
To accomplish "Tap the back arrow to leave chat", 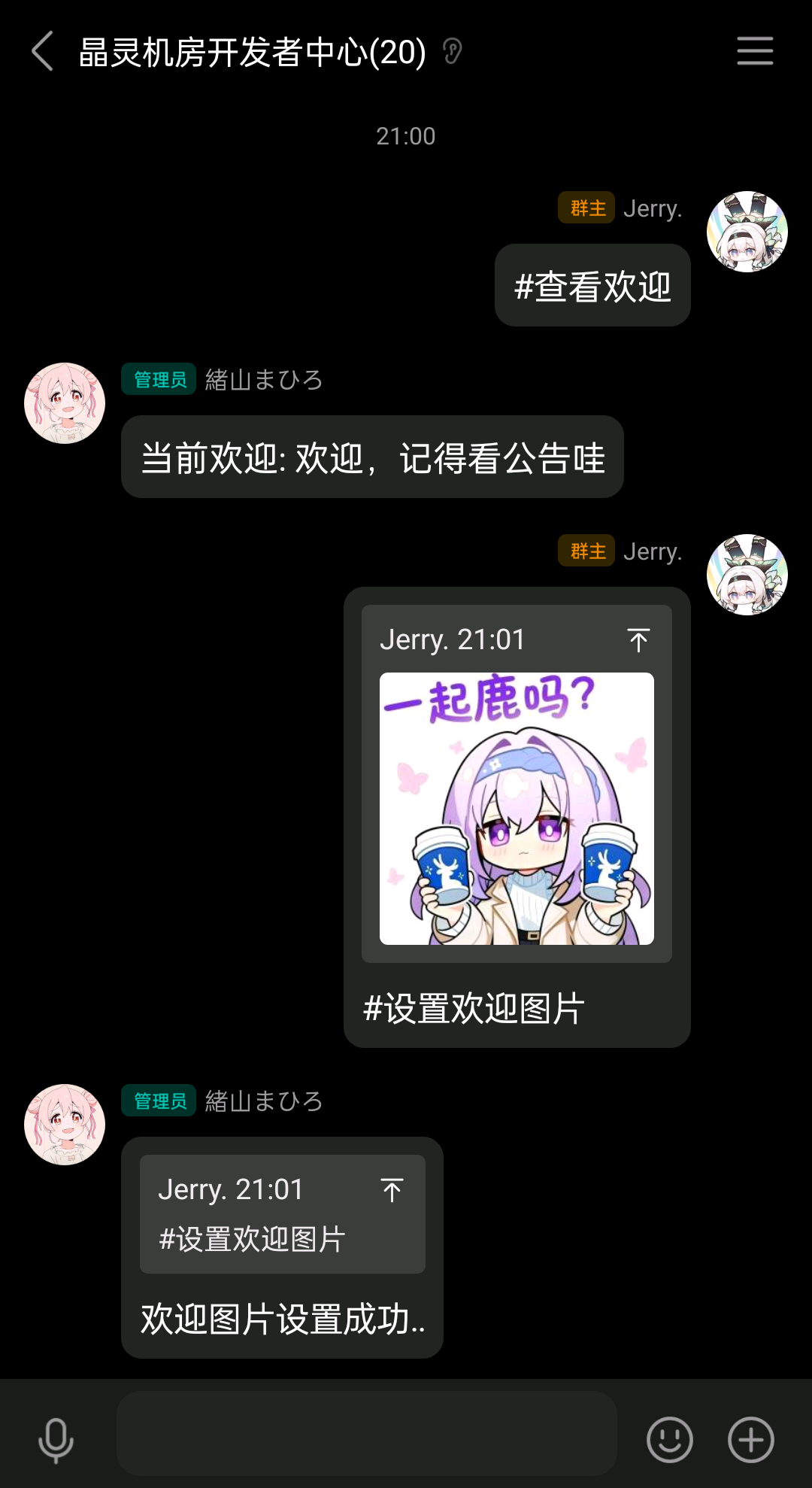I will tap(43, 51).
